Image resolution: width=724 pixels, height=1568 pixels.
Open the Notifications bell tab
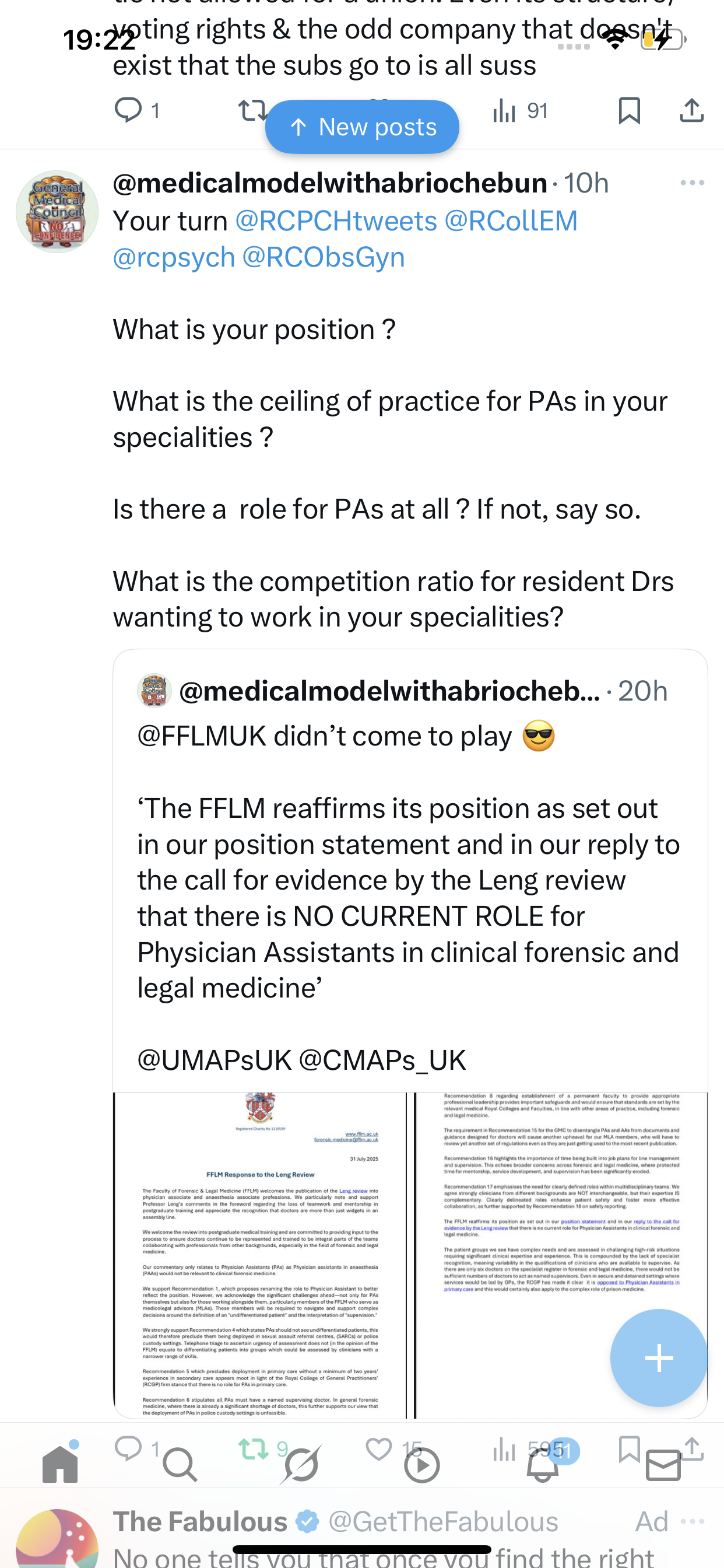(542, 1465)
